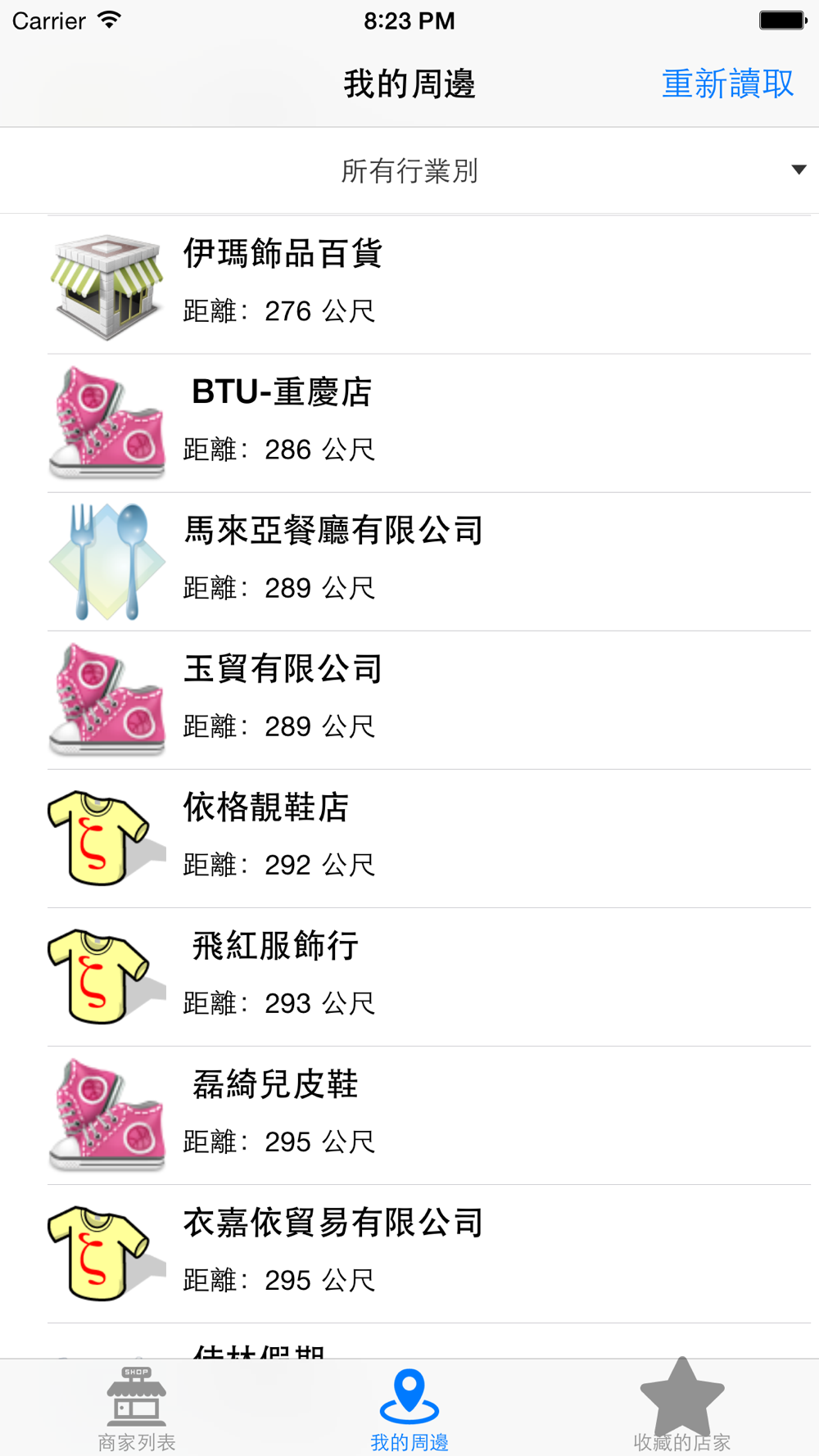The width and height of the screenshot is (819, 1456).
Task: Expand the 所有行業別 category dropdown
Action: 409,170
